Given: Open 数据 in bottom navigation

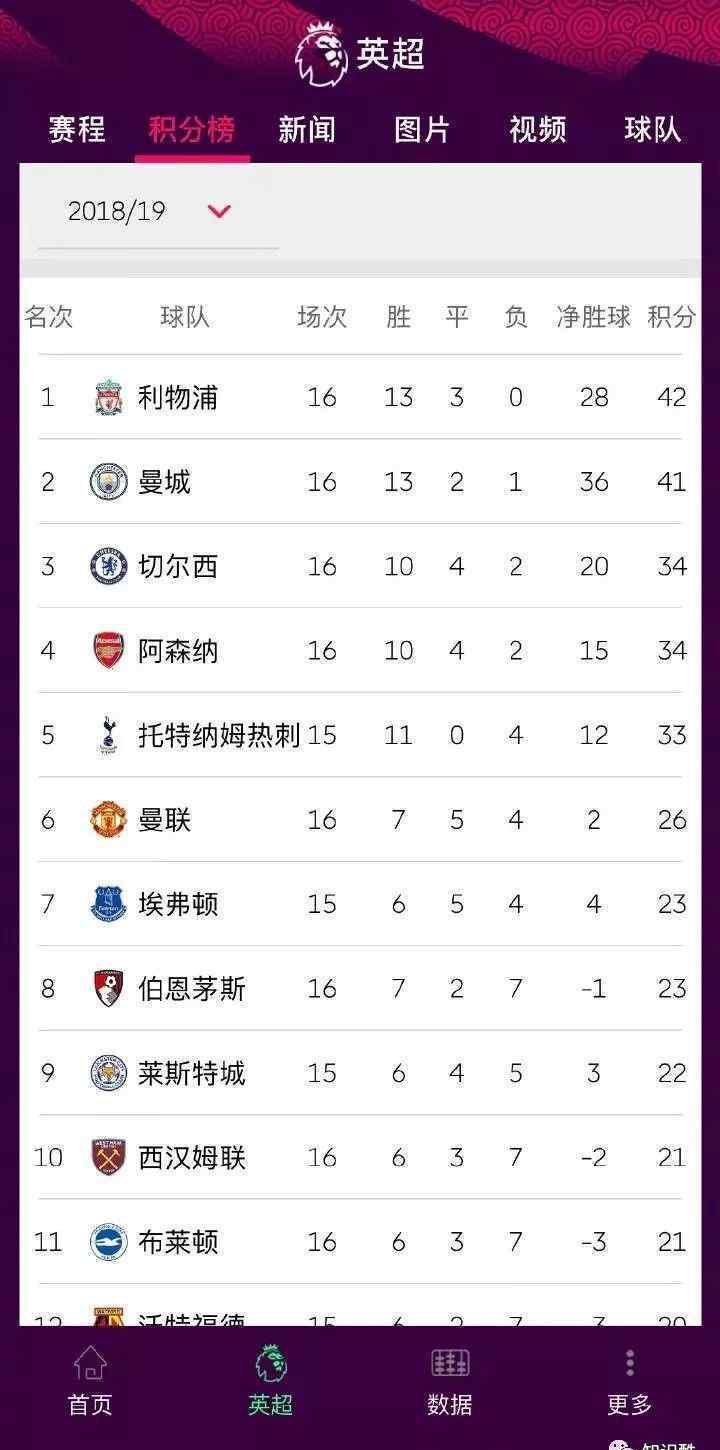Looking at the screenshot, I should click(450, 1380).
